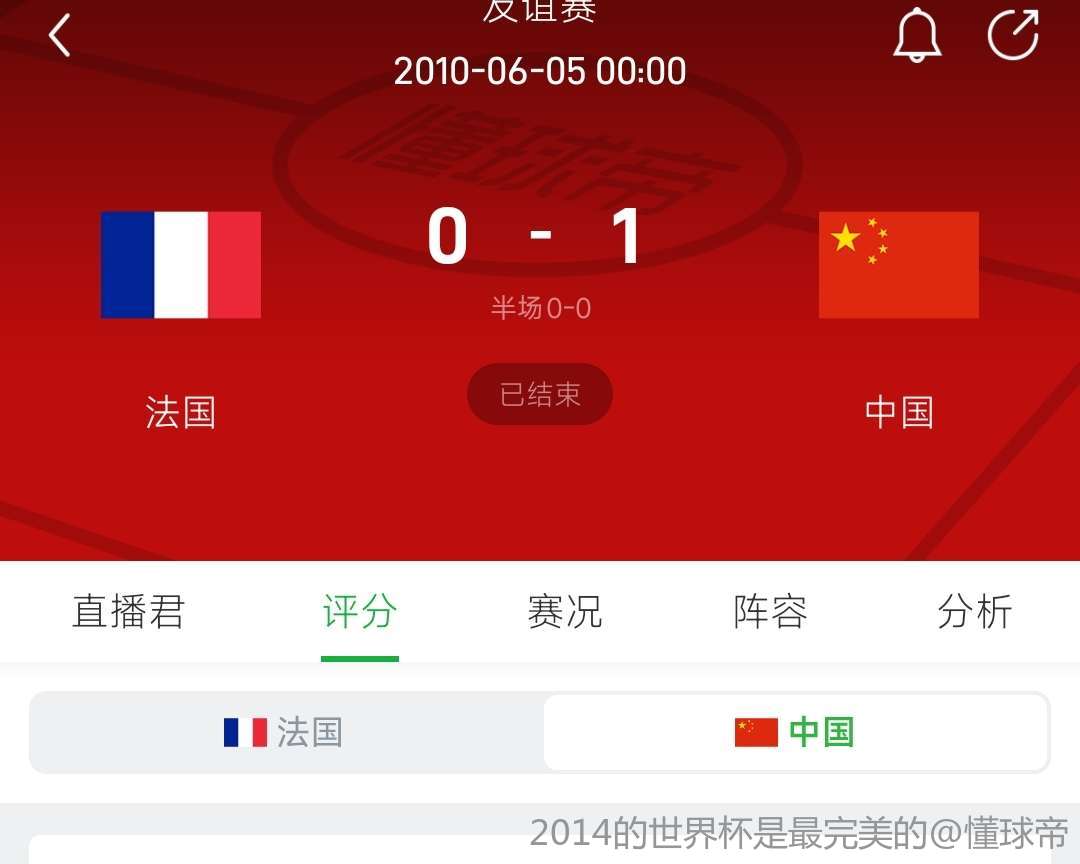Select the 评分 tab
Image resolution: width=1080 pixels, height=864 pixels.
coord(360,611)
